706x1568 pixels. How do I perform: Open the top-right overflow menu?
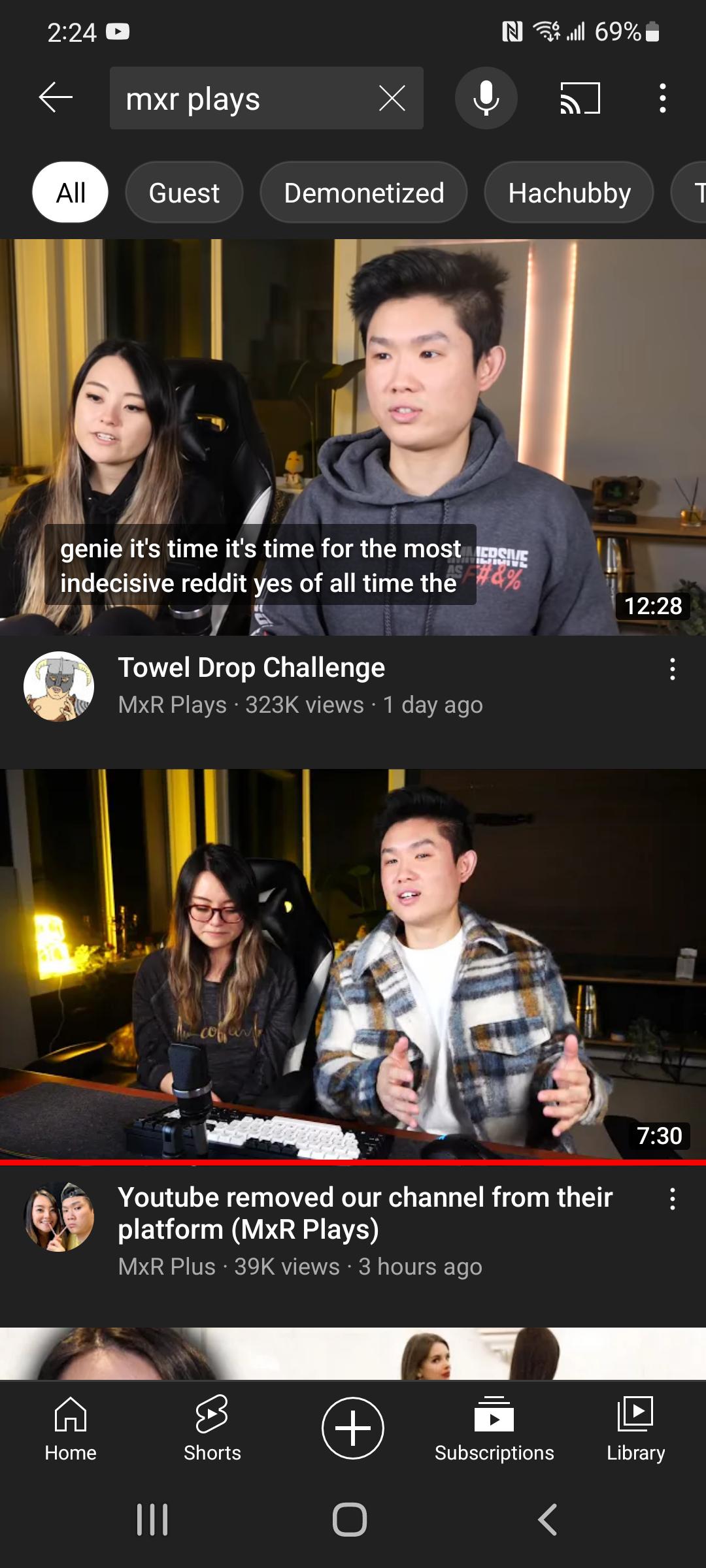(x=662, y=99)
